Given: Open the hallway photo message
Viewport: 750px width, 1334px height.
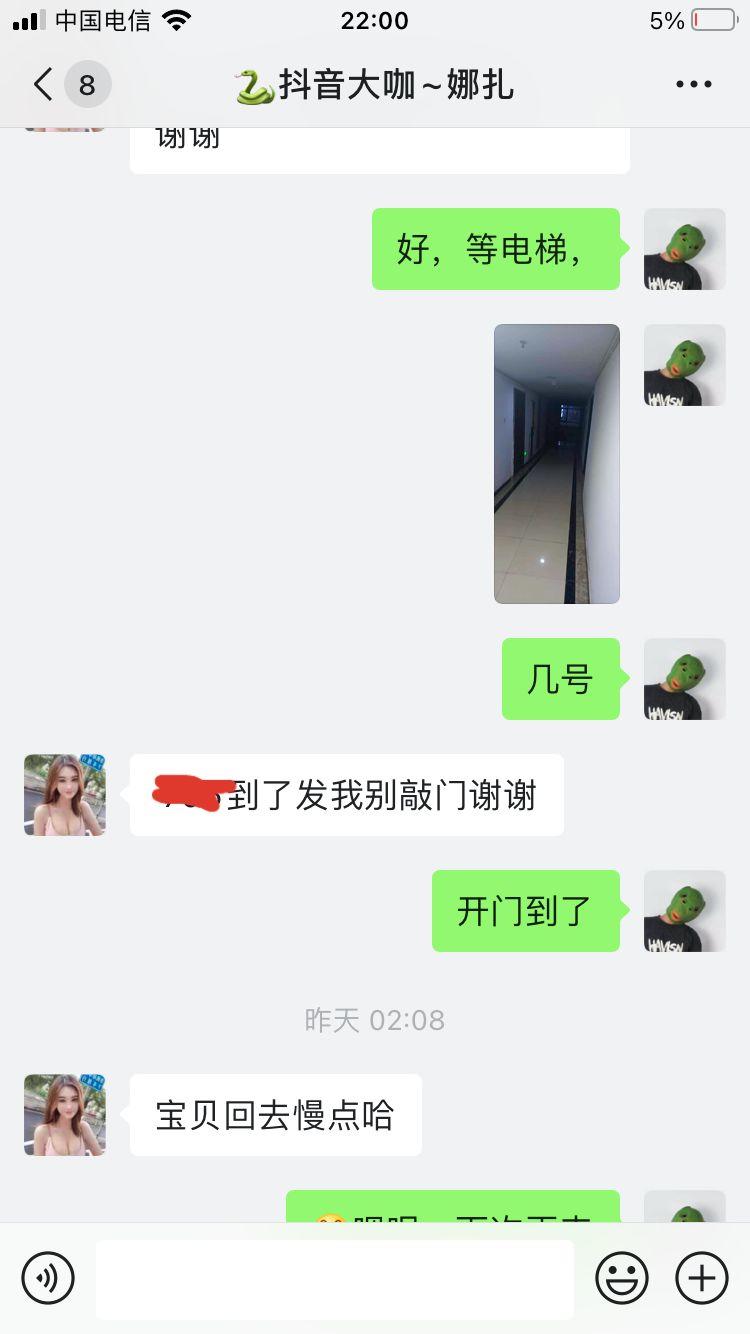Looking at the screenshot, I should tap(556, 463).
